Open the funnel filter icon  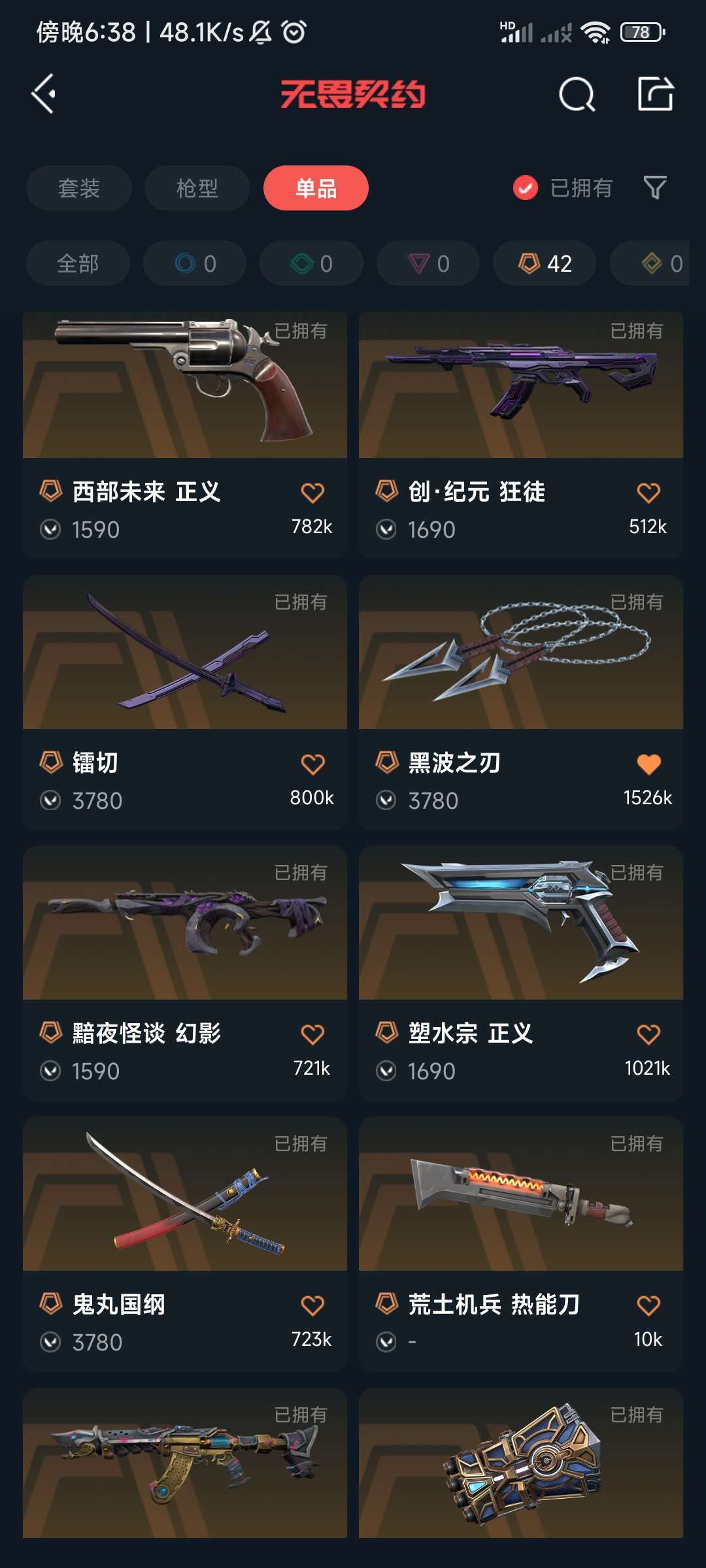655,188
